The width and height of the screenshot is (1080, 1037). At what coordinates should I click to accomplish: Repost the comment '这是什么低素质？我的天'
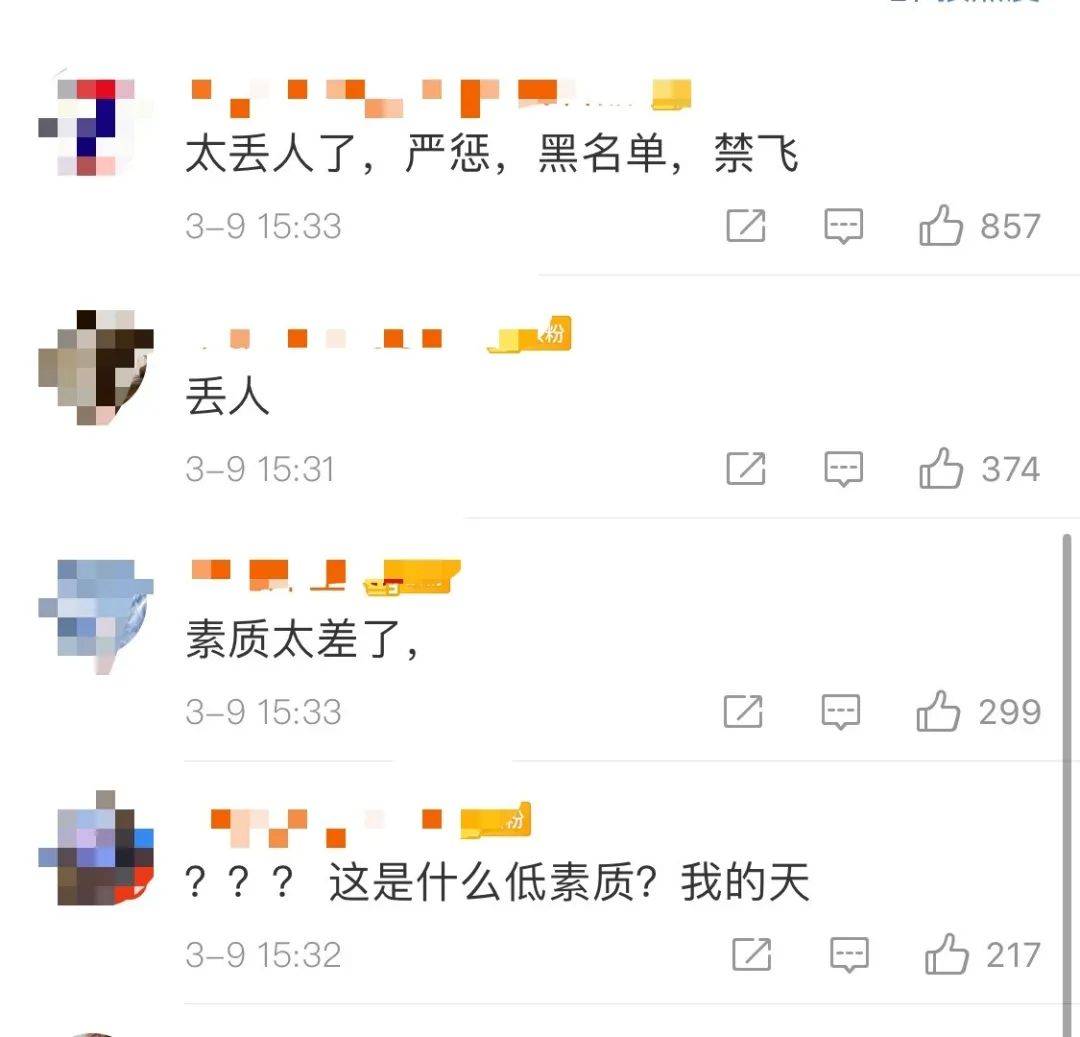[752, 955]
